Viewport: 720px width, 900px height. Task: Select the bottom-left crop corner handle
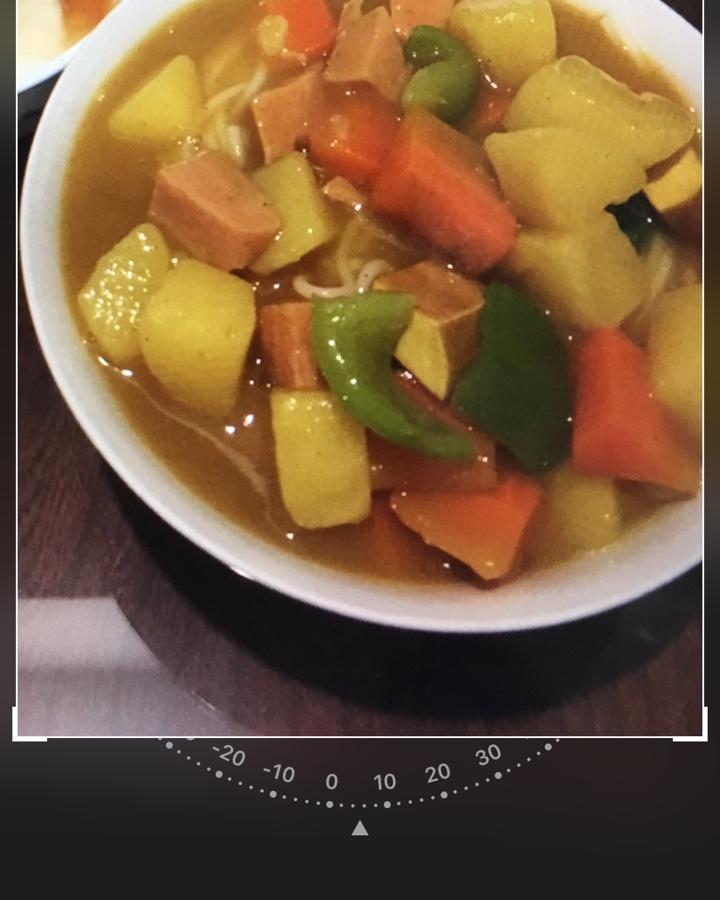tap(29, 725)
